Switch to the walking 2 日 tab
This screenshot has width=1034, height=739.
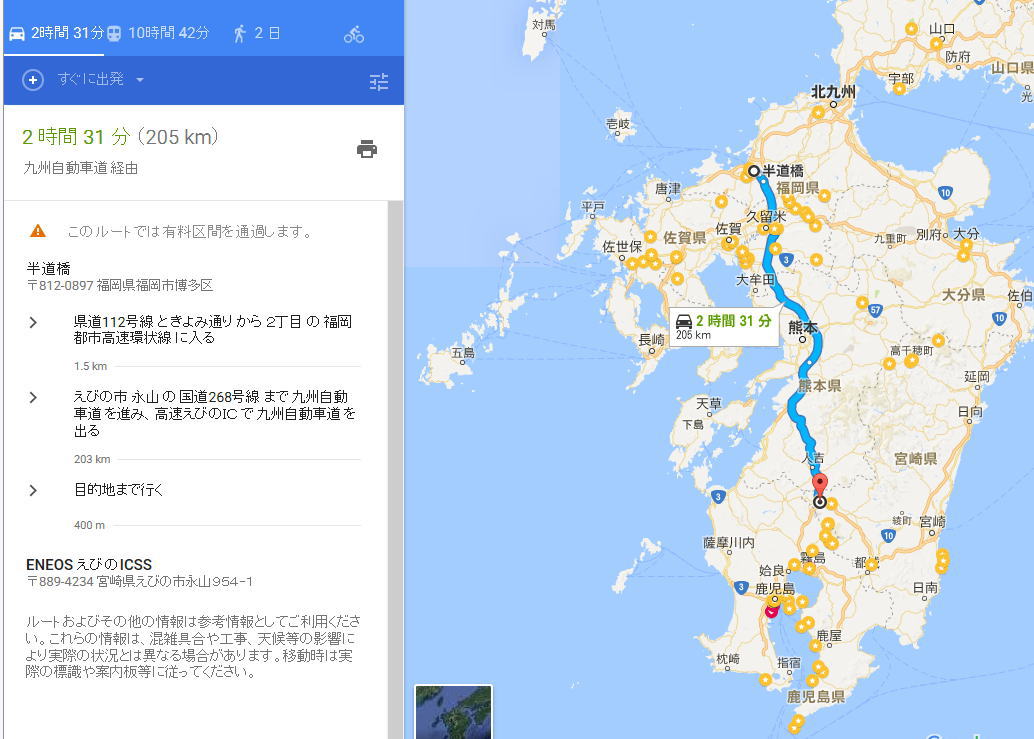coord(257,33)
